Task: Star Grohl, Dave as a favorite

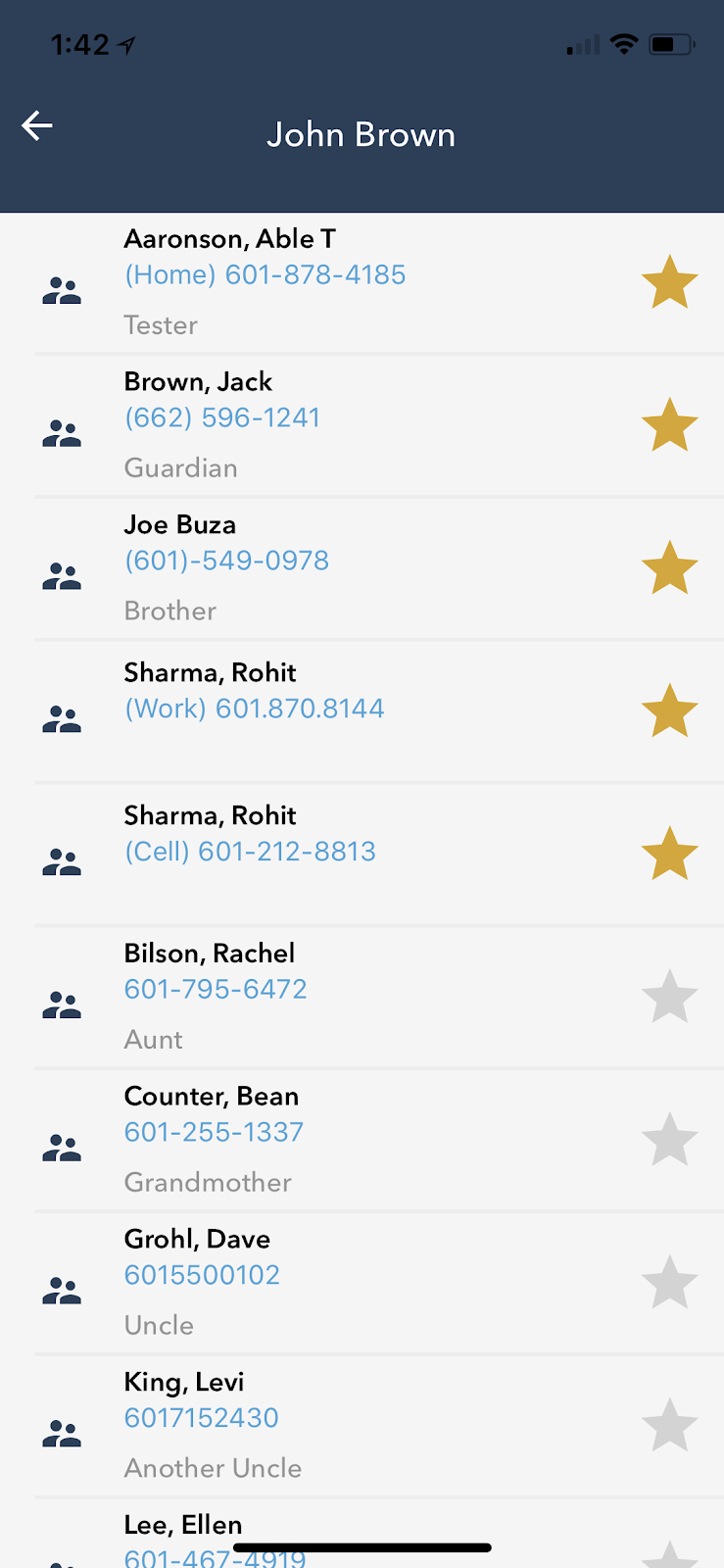Action: [x=670, y=1283]
